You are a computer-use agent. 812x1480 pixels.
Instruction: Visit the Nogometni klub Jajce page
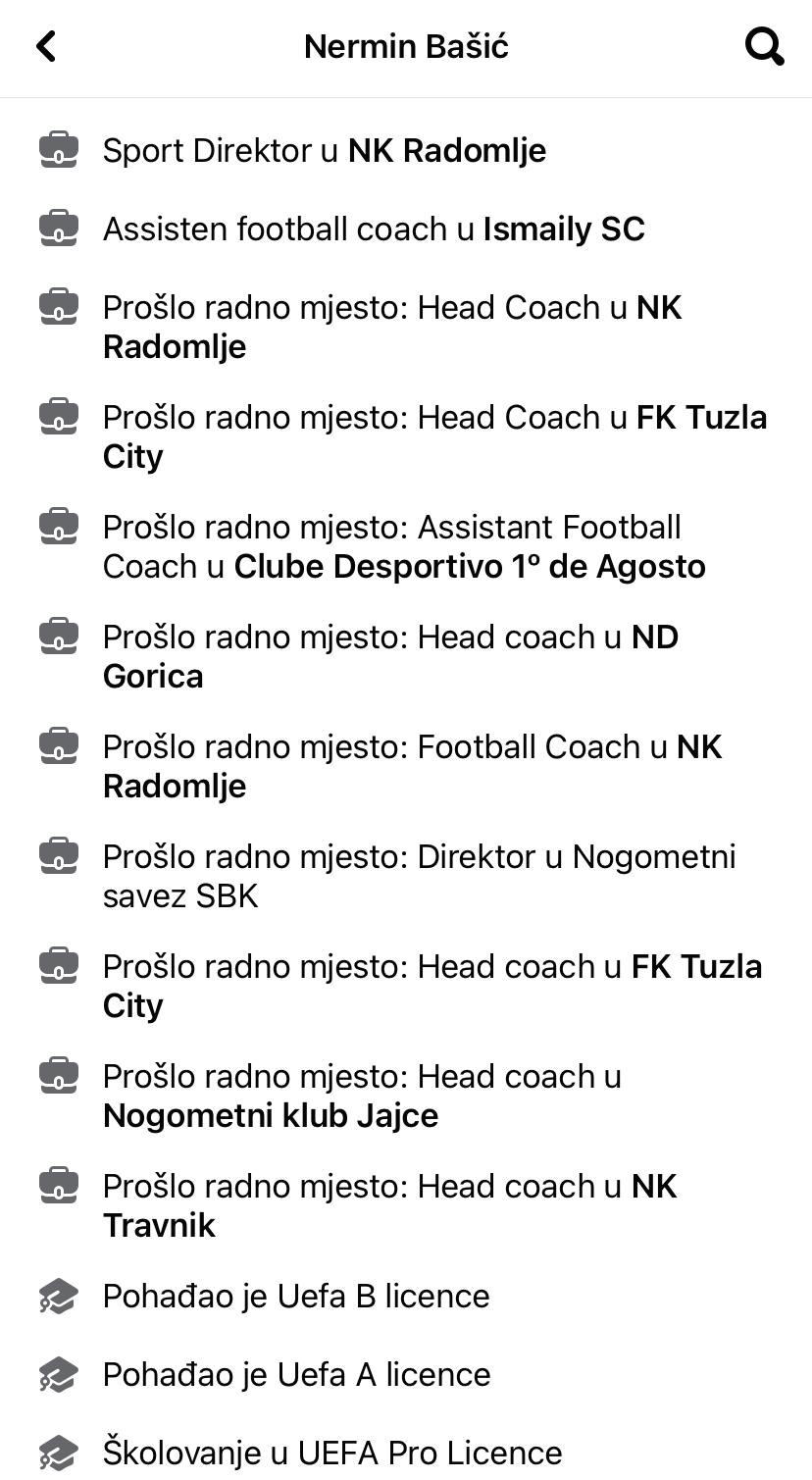point(271,1116)
